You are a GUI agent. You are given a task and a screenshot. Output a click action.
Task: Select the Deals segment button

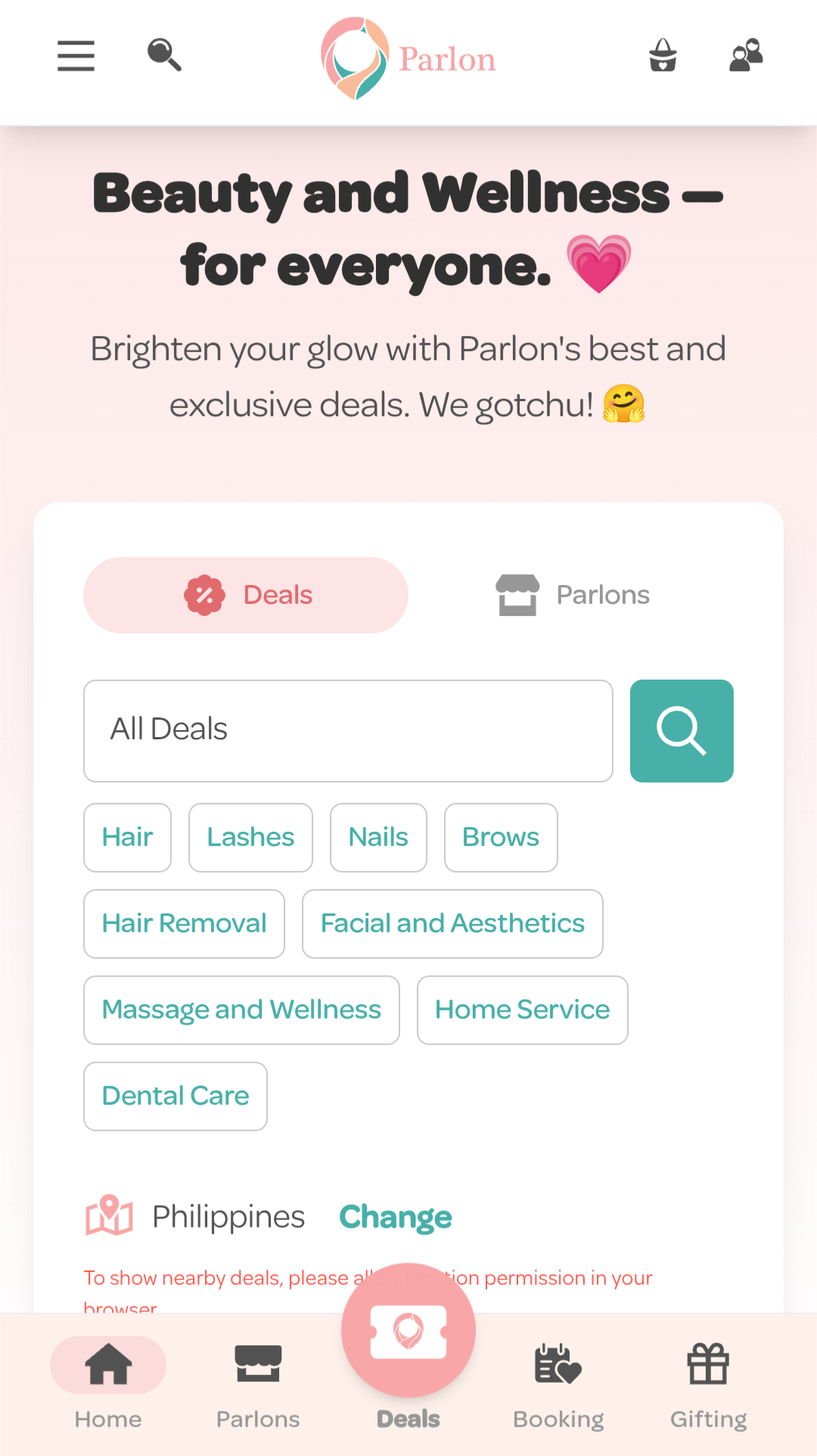tap(246, 595)
